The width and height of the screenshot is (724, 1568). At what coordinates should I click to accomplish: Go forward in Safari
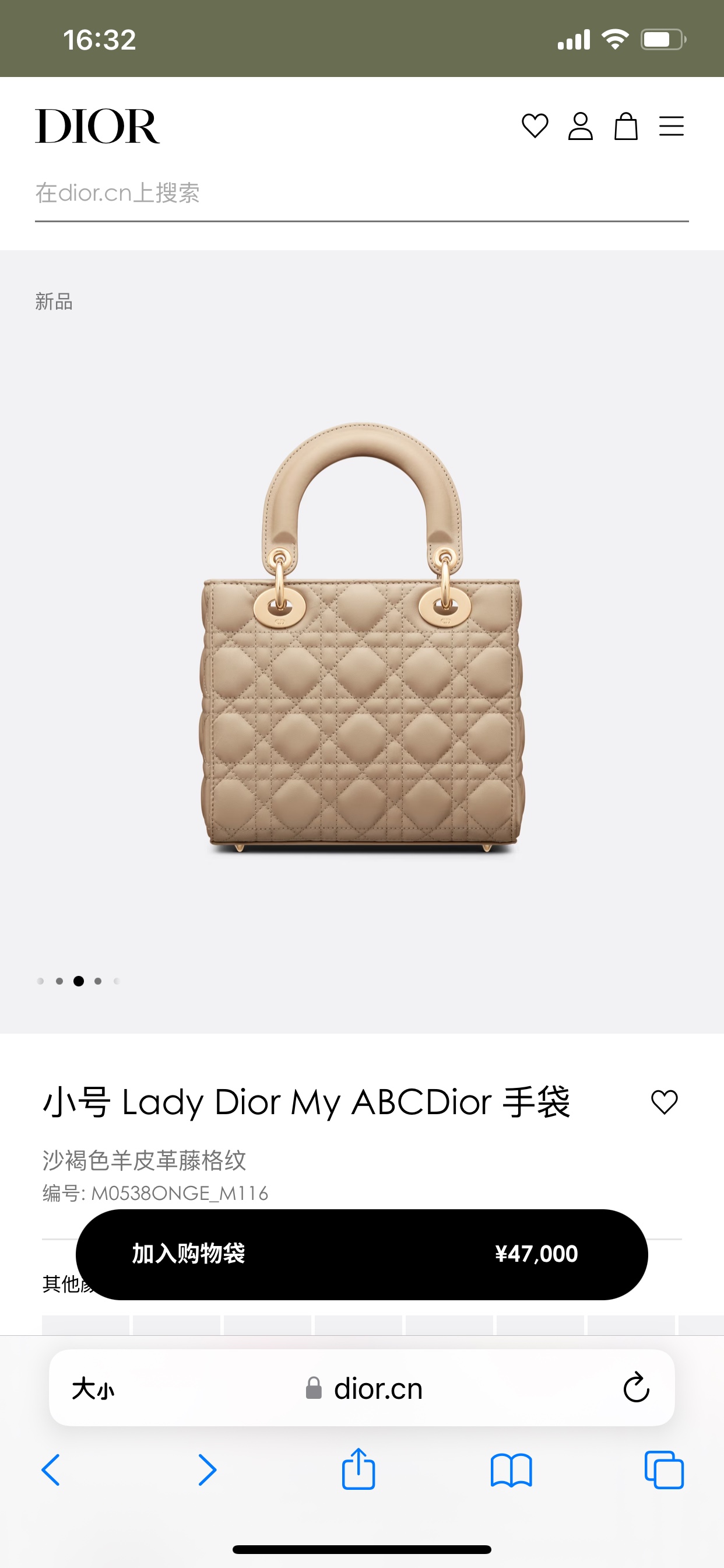pyautogui.click(x=207, y=1470)
